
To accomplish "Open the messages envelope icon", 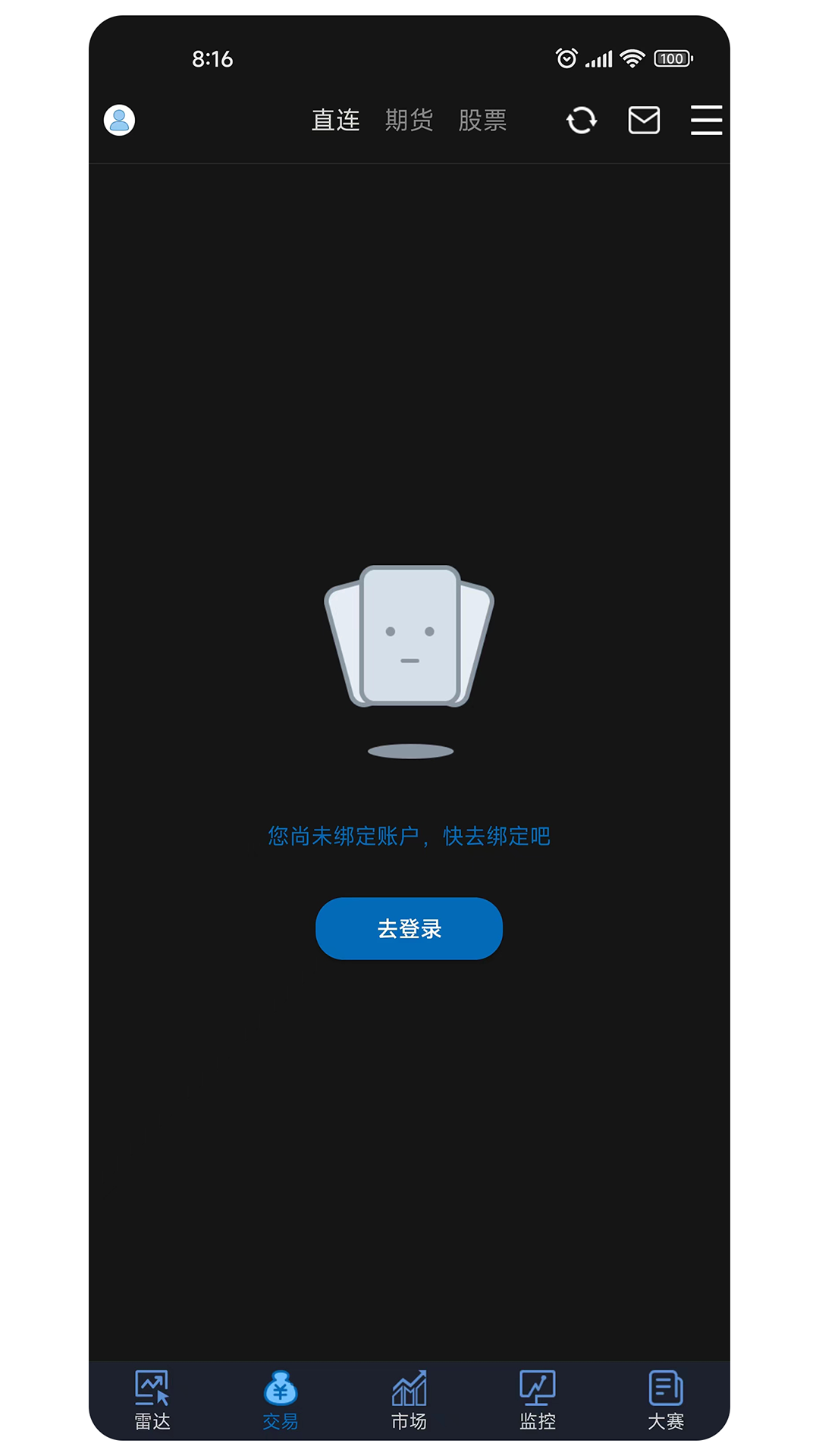I will 644,120.
